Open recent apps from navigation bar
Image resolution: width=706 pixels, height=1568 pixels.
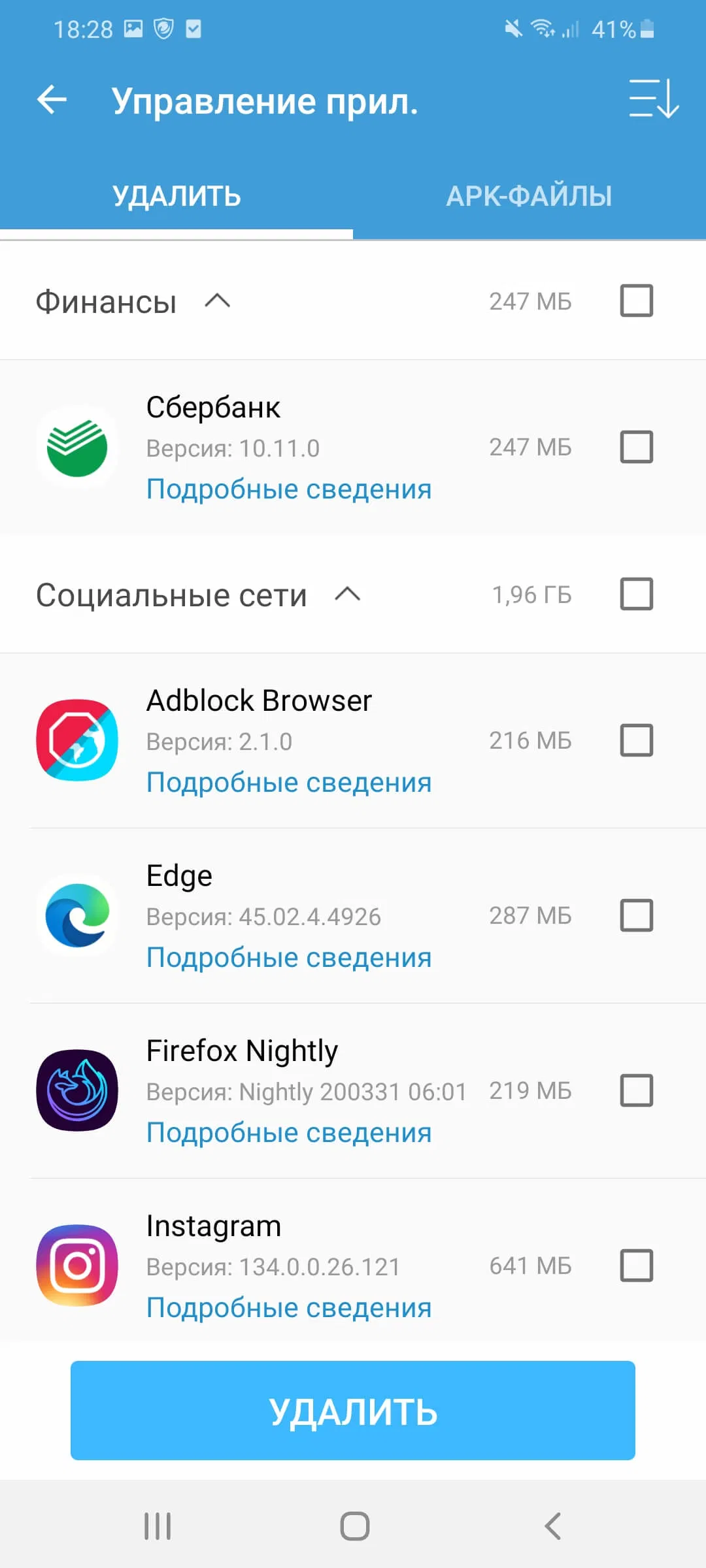pos(158,1526)
